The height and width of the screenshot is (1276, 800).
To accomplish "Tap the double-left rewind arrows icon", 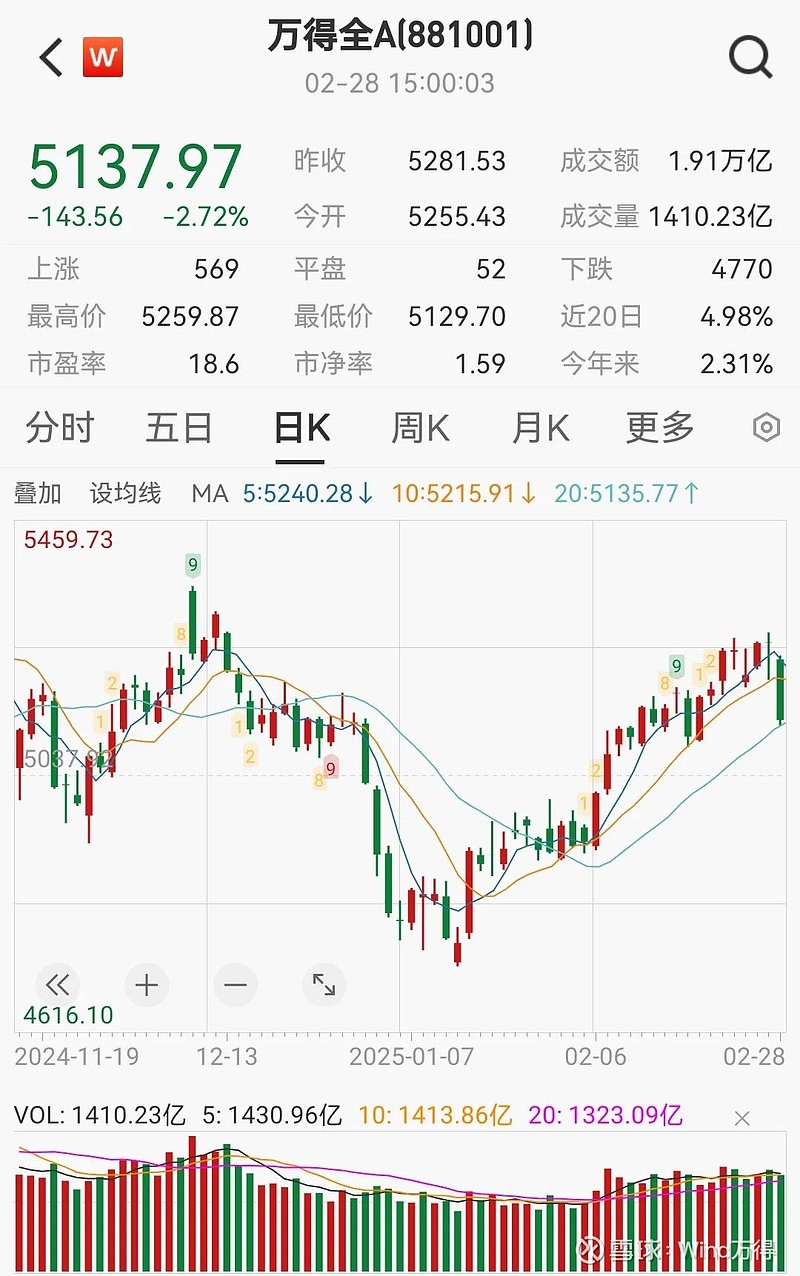I will tap(57, 985).
